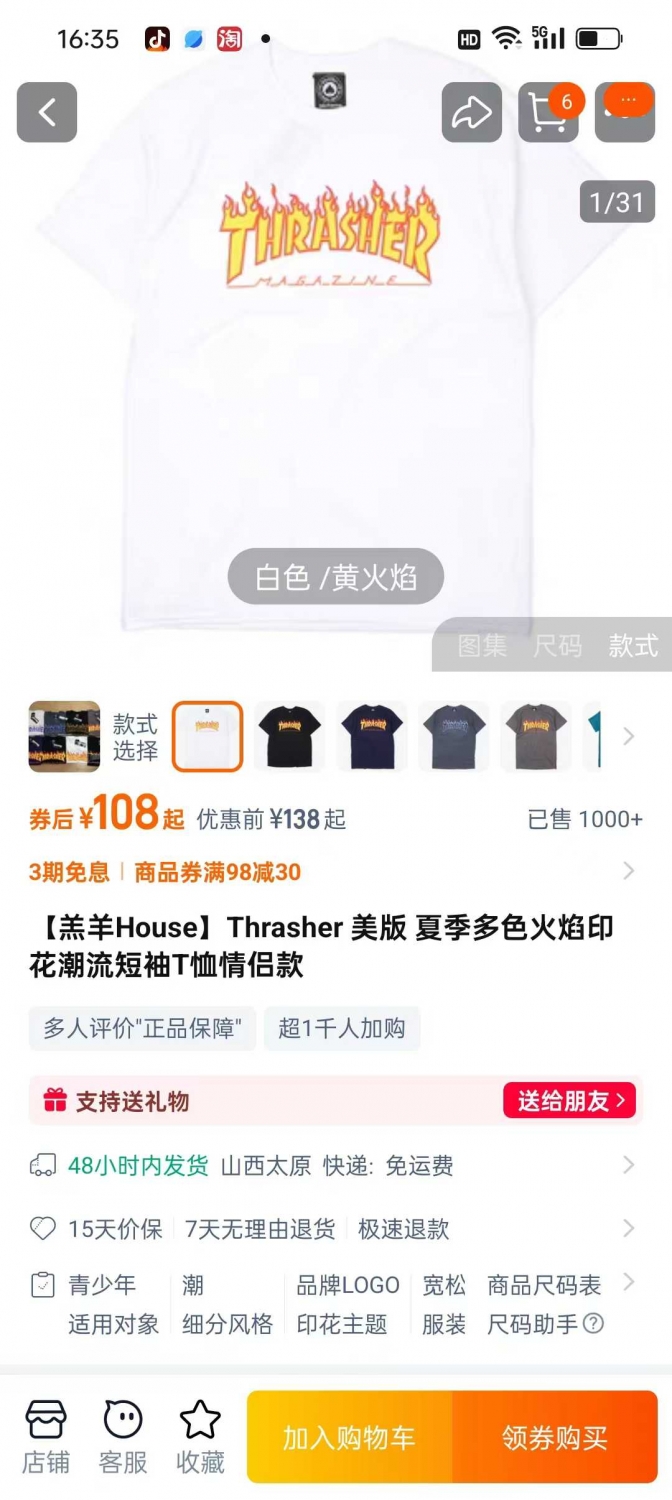Screen dimensions: 672x1500
Task: Choose the brown-gray T-shirt style thumbnail
Action: 535,736
